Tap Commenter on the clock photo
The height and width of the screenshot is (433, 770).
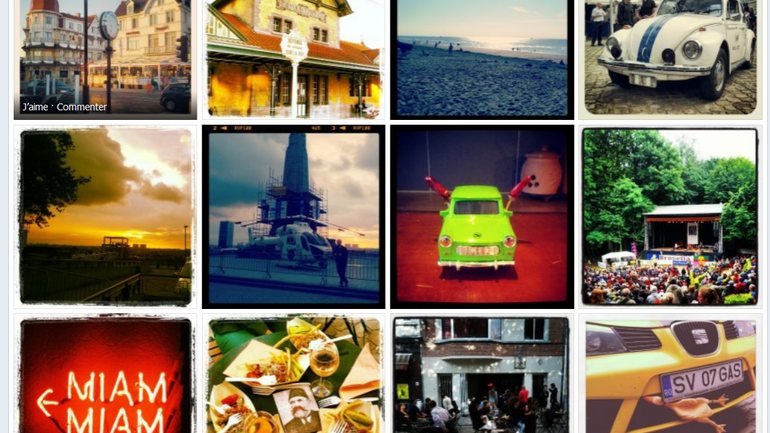pos(82,107)
